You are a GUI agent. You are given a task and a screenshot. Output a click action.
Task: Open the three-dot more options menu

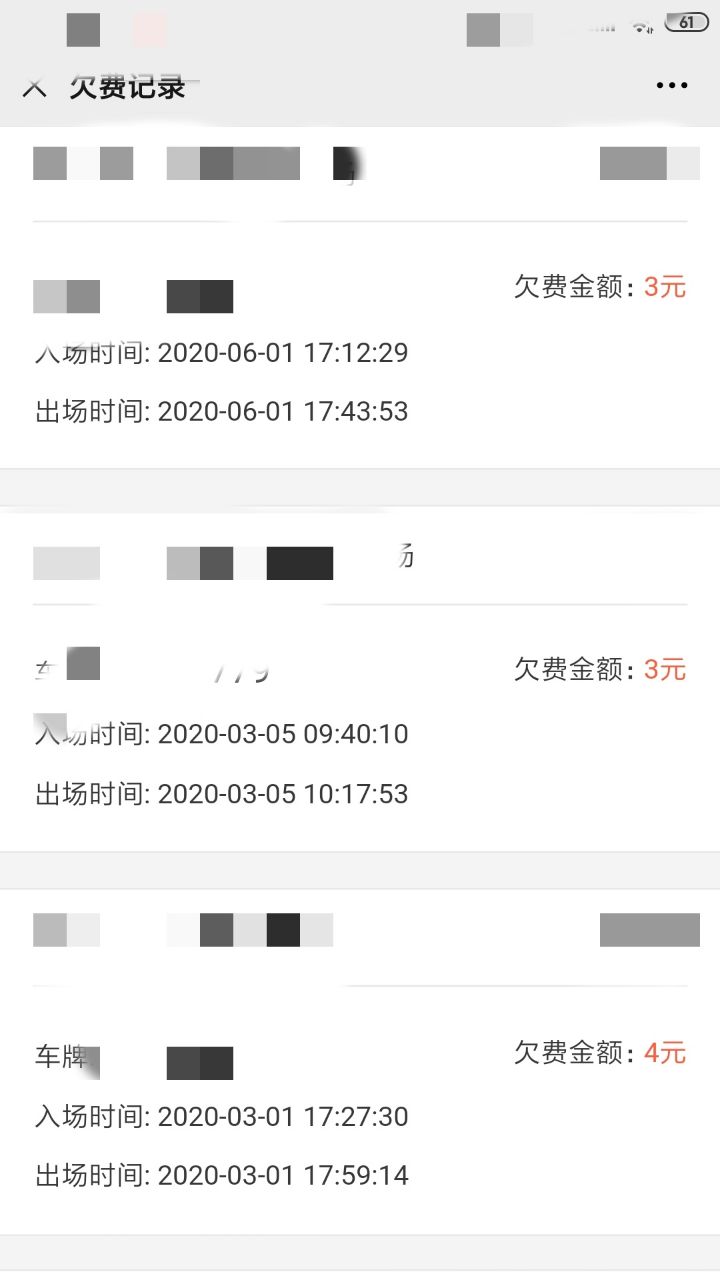point(672,86)
